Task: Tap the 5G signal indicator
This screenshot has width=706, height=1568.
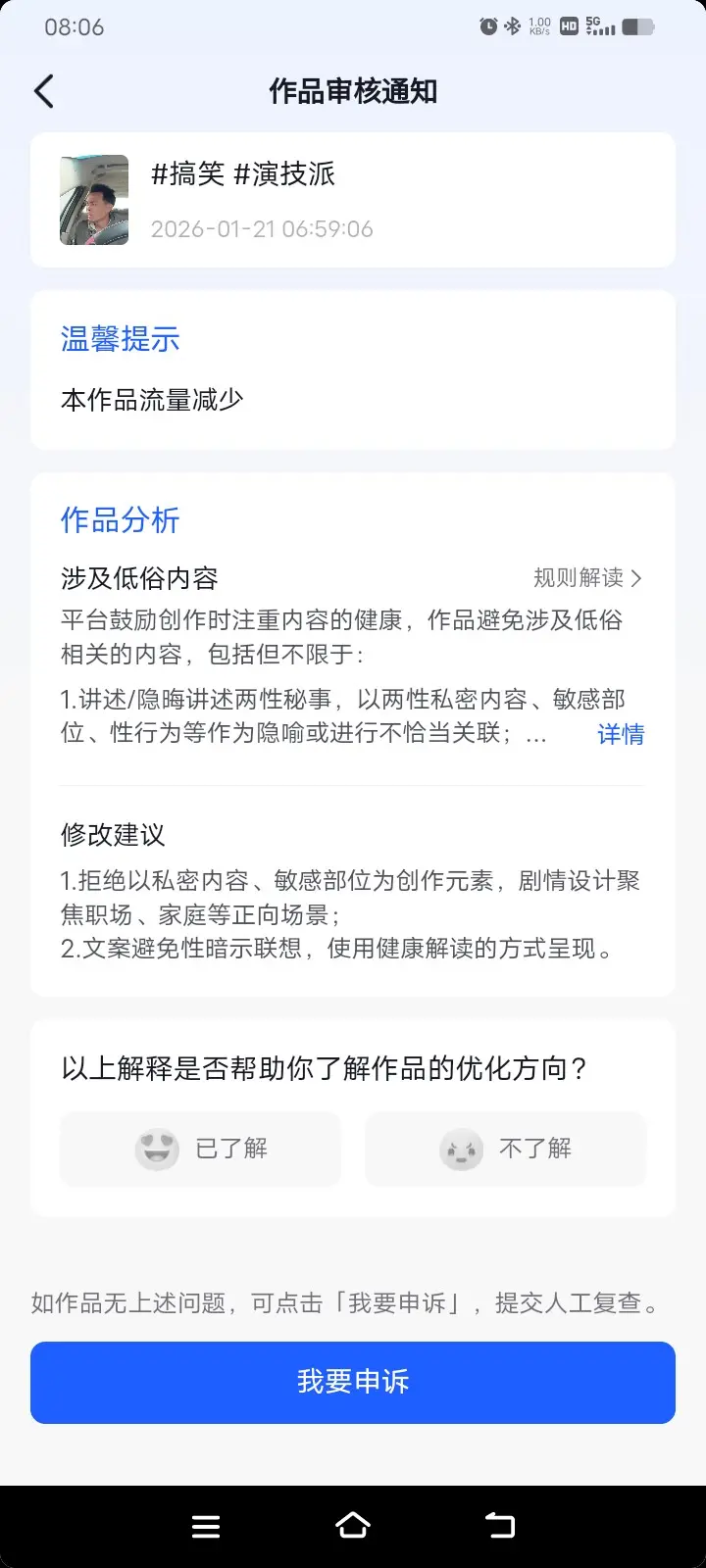Action: pos(598,26)
